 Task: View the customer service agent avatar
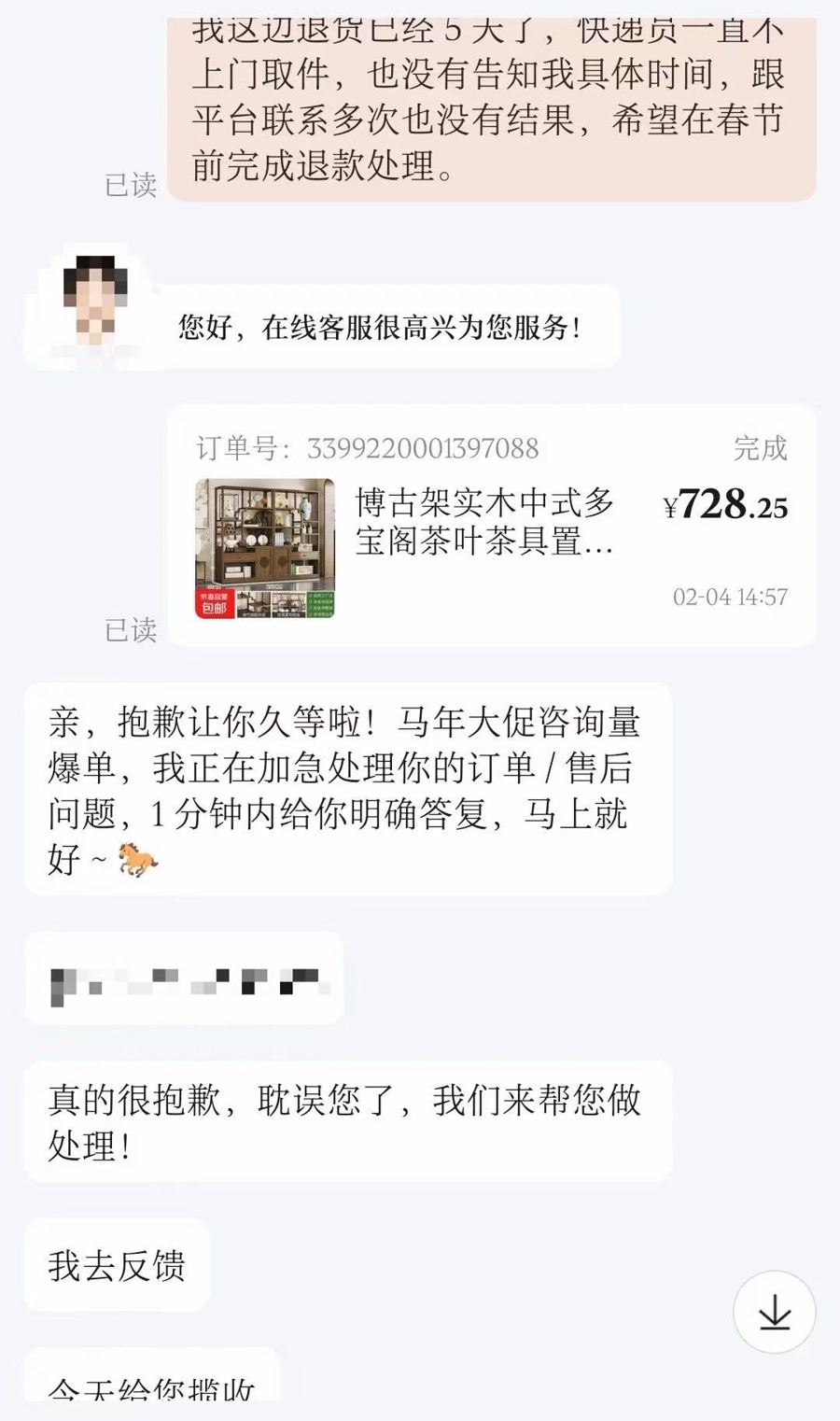pos(95,301)
